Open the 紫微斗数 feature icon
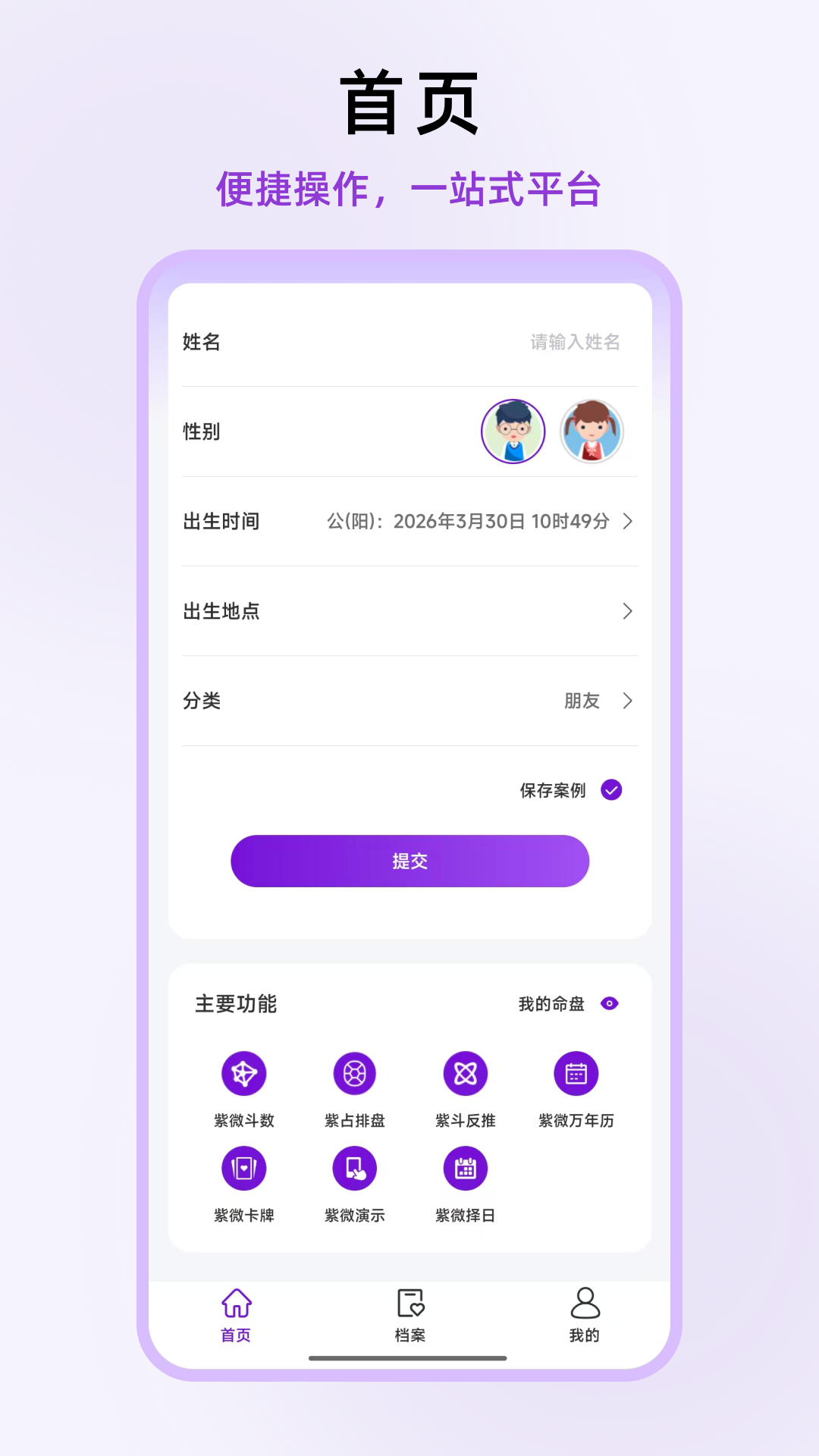Viewport: 819px width, 1456px height. [244, 1073]
